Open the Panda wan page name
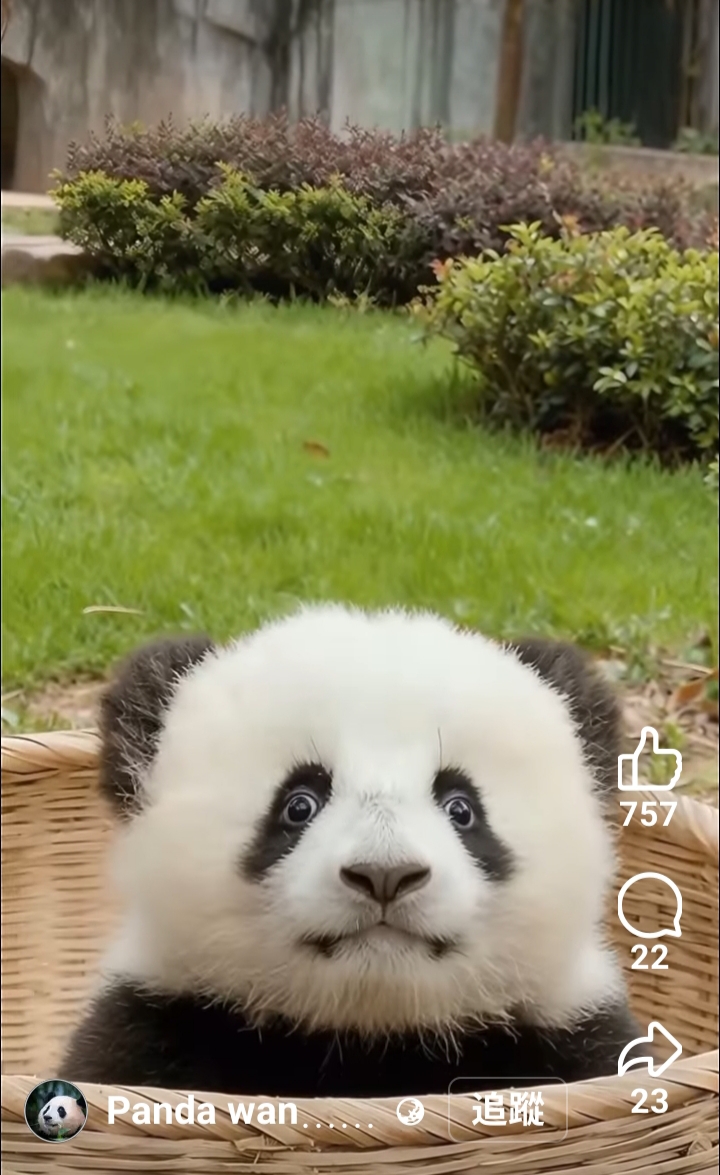 202,1111
